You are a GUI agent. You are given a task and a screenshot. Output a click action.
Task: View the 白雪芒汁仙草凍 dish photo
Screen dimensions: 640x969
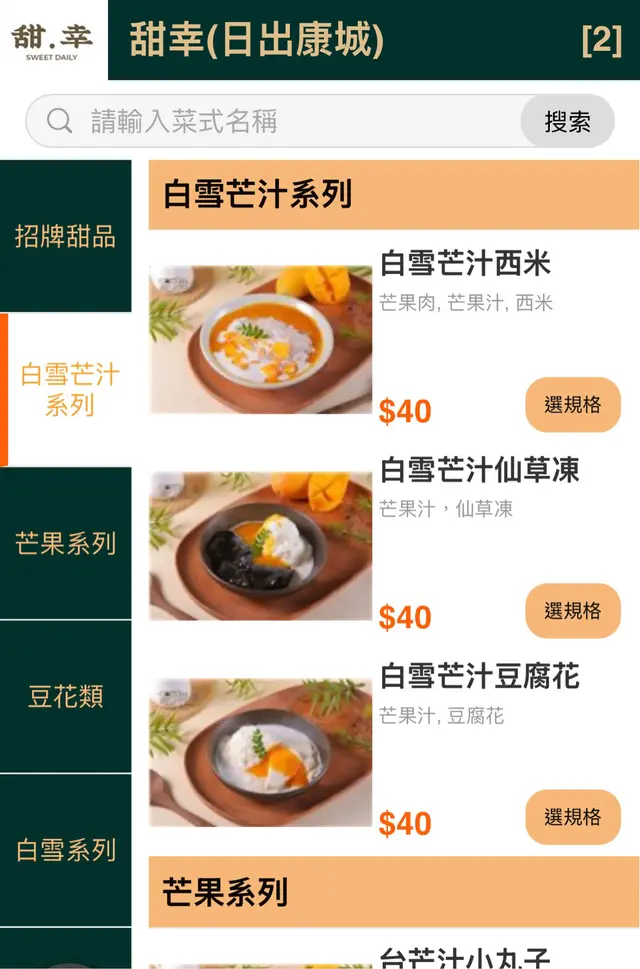(260, 546)
